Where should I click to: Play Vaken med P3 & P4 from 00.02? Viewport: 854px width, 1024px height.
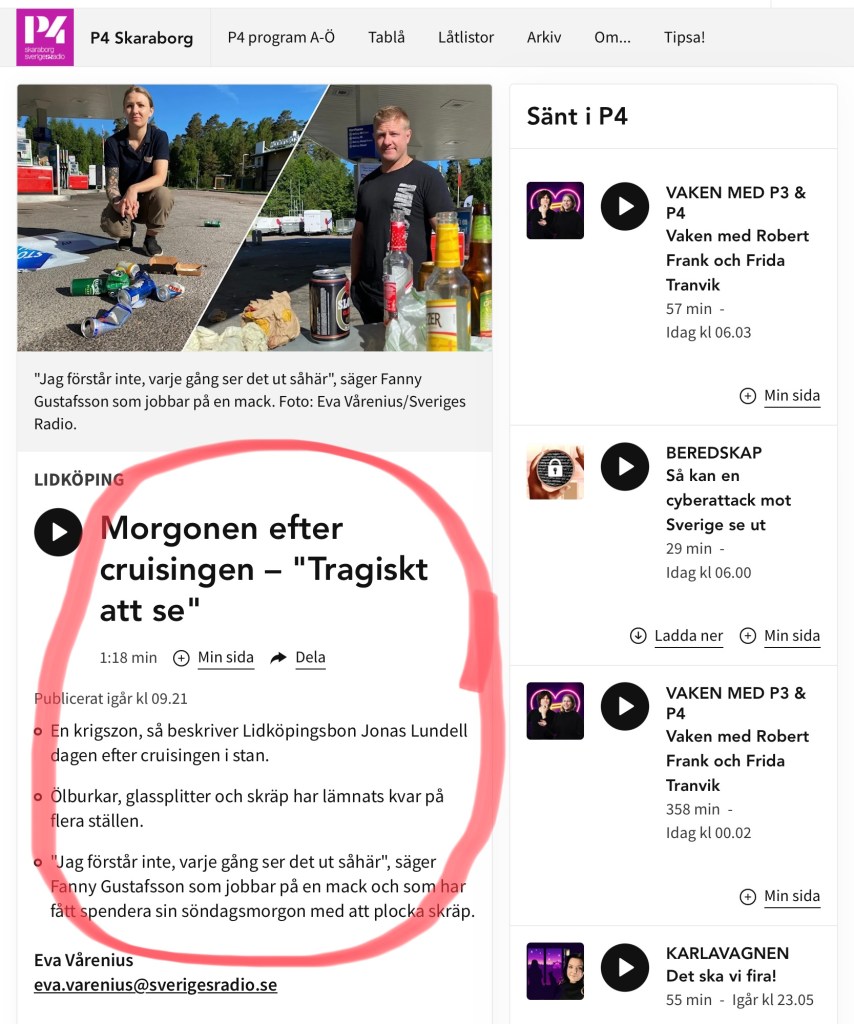(x=625, y=706)
